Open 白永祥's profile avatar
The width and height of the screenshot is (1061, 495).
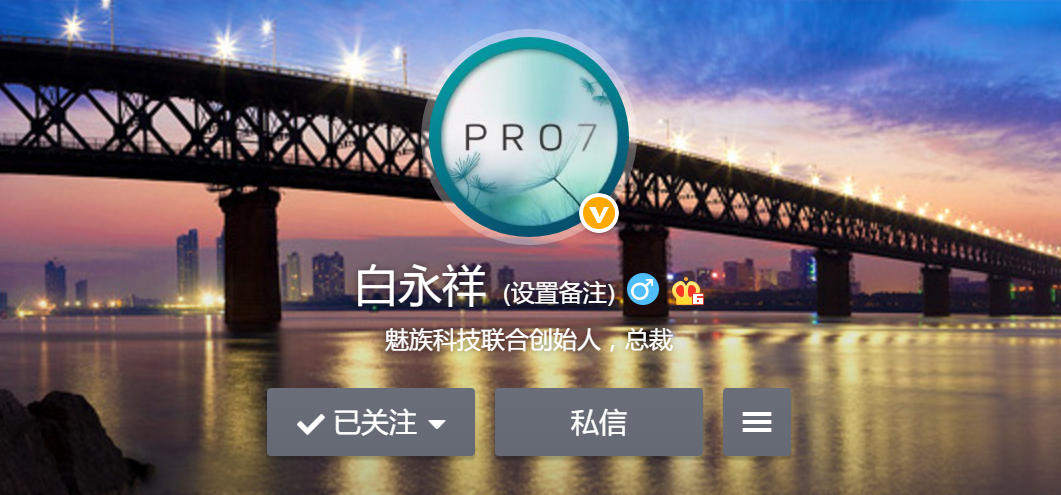[527, 136]
